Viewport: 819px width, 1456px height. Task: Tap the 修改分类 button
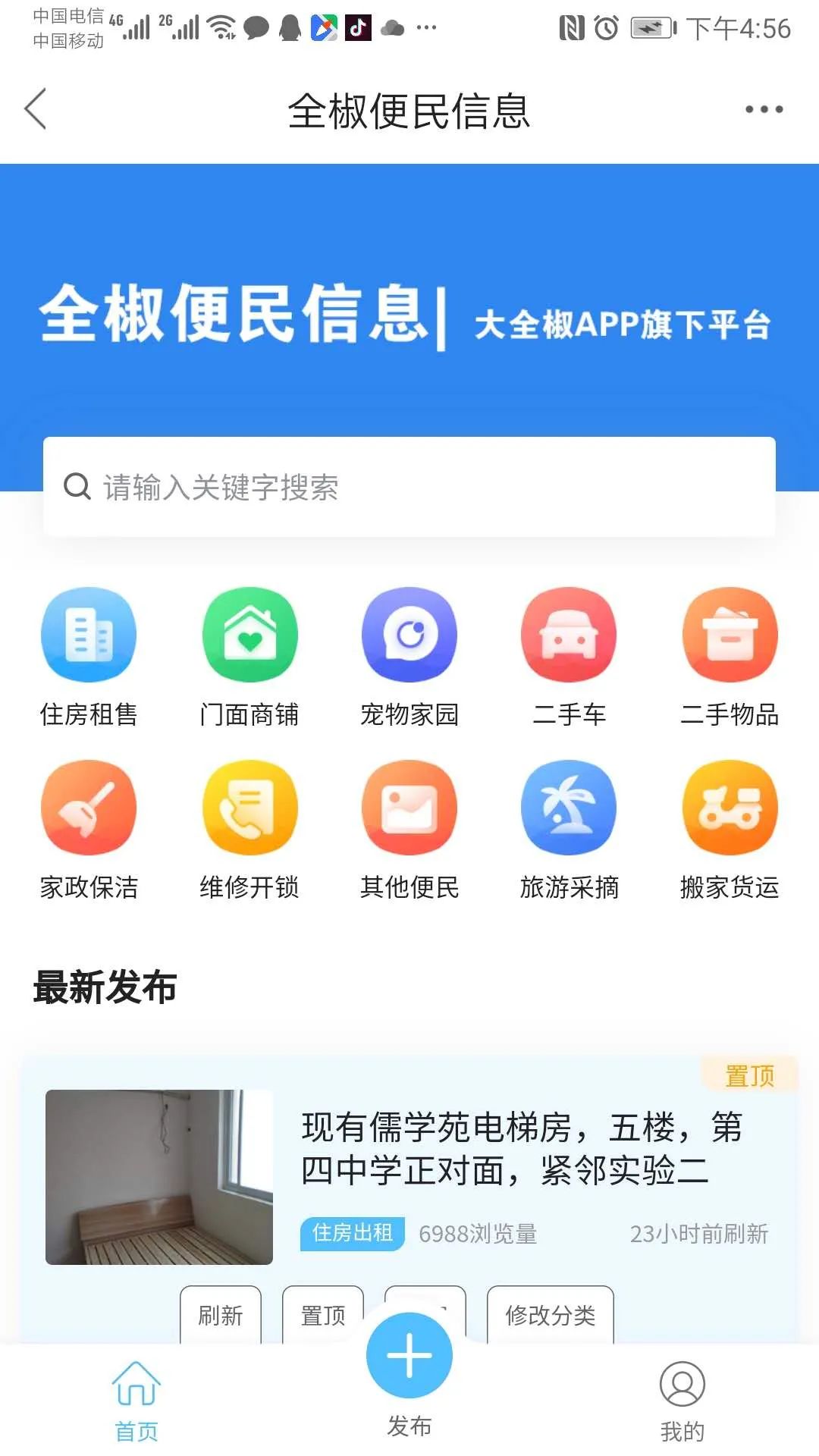tap(550, 1316)
